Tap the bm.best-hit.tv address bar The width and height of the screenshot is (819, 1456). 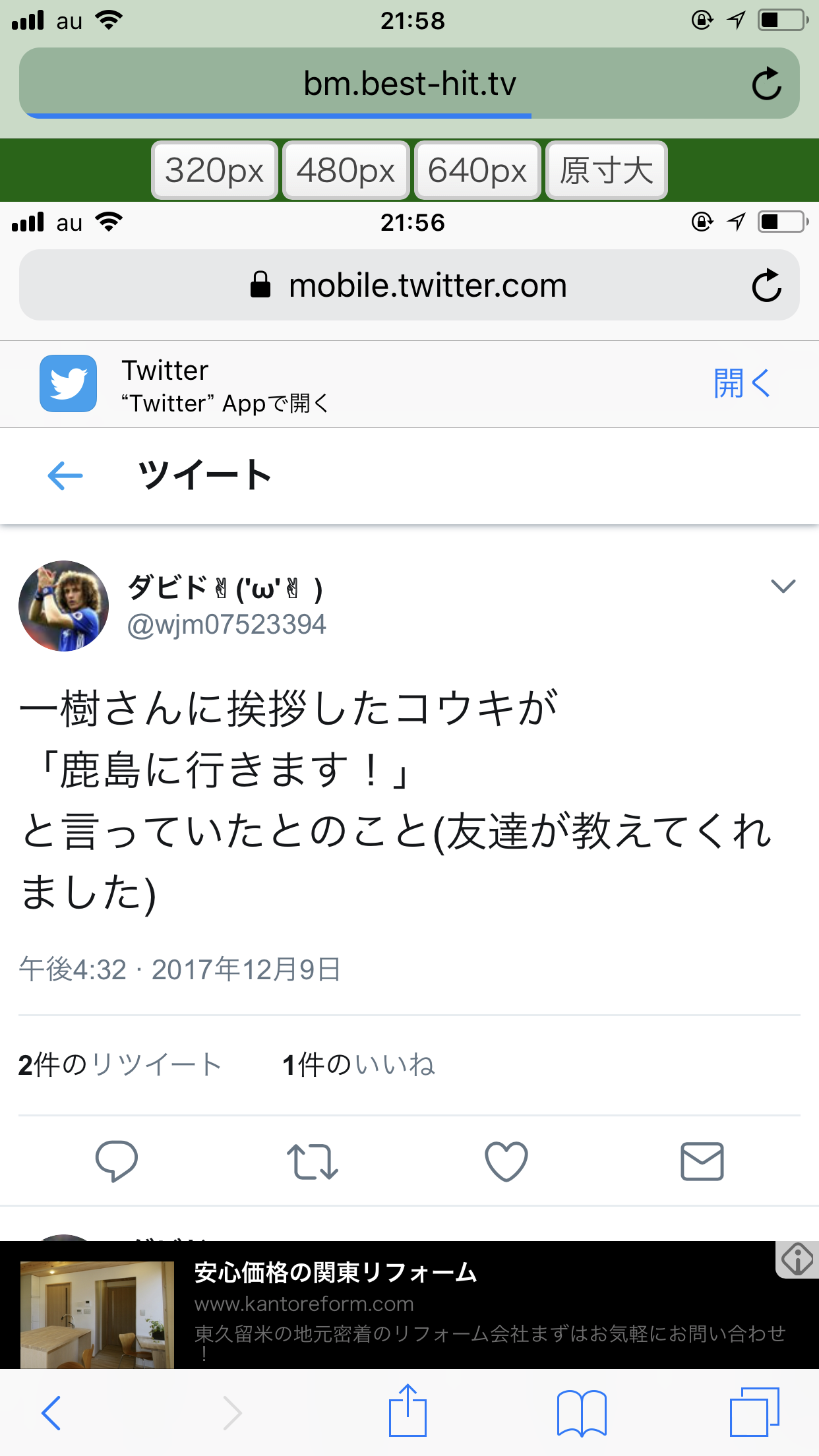point(409,84)
